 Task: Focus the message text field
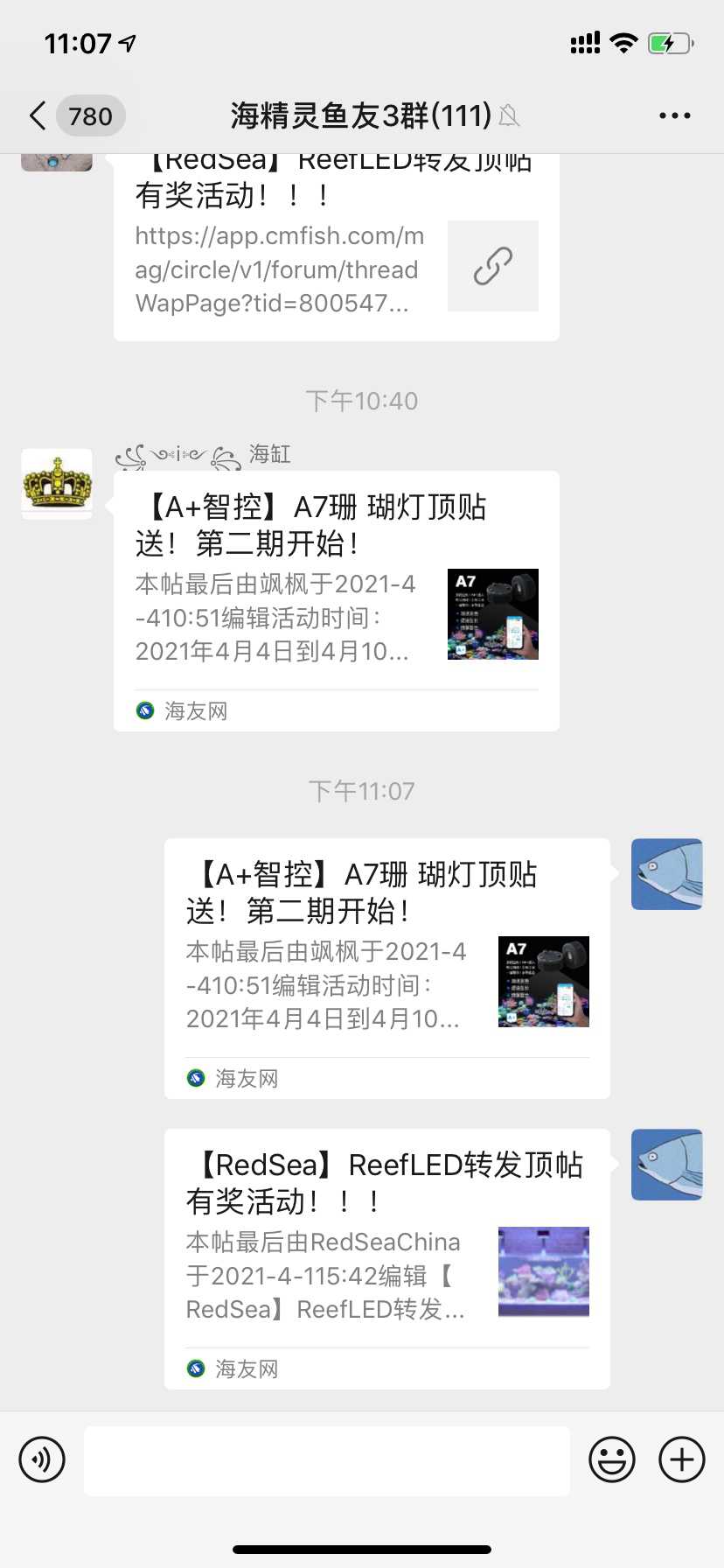coord(327,1460)
